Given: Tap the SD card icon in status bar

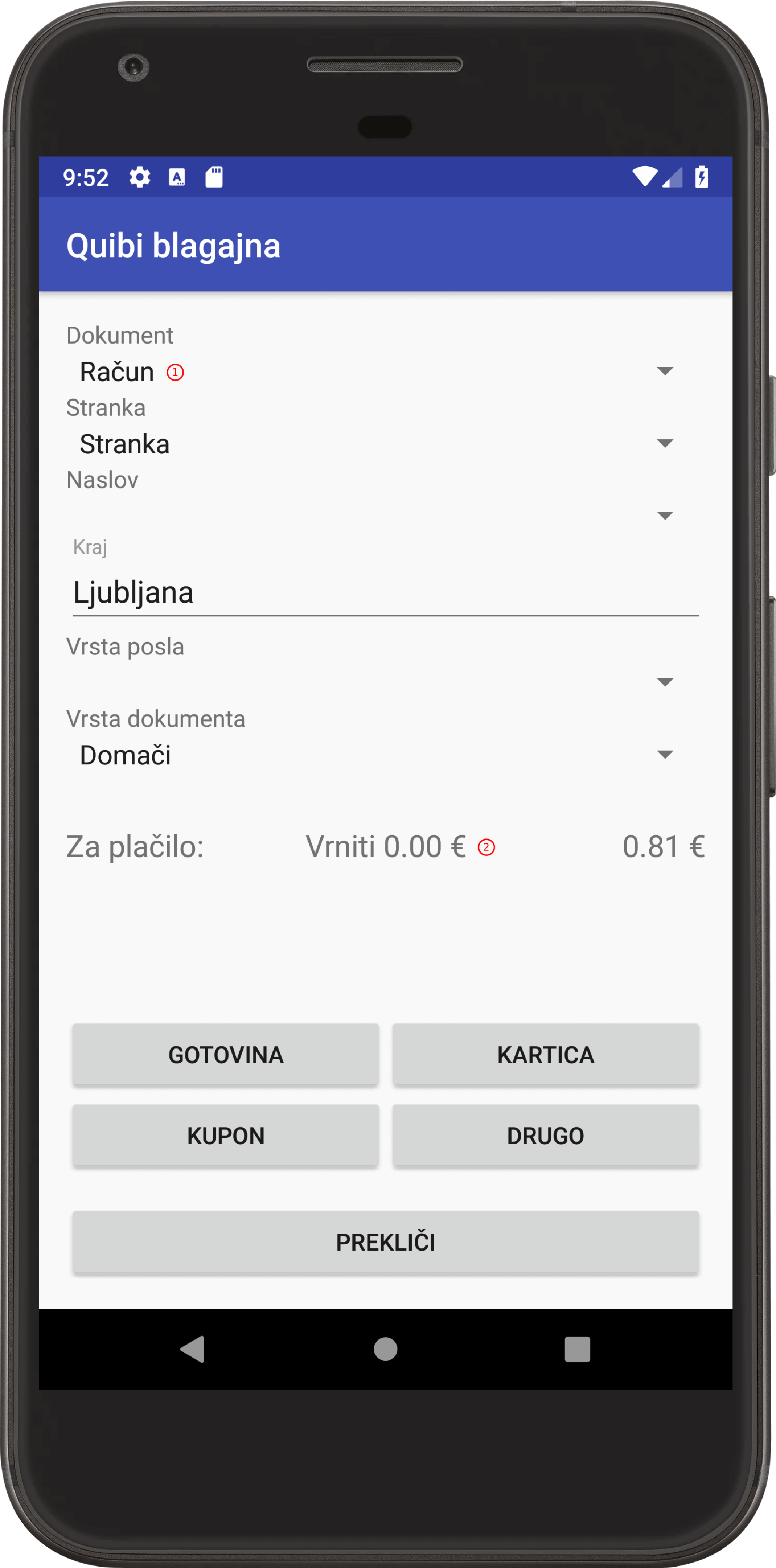Looking at the screenshot, I should 214,177.
